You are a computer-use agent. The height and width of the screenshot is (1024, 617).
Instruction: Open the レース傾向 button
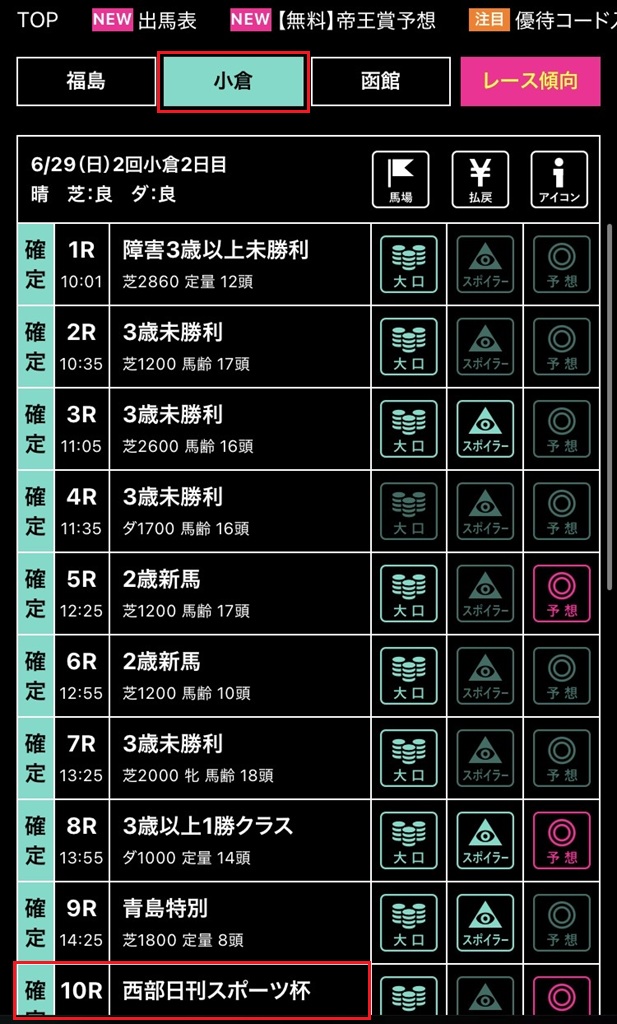coord(529,80)
